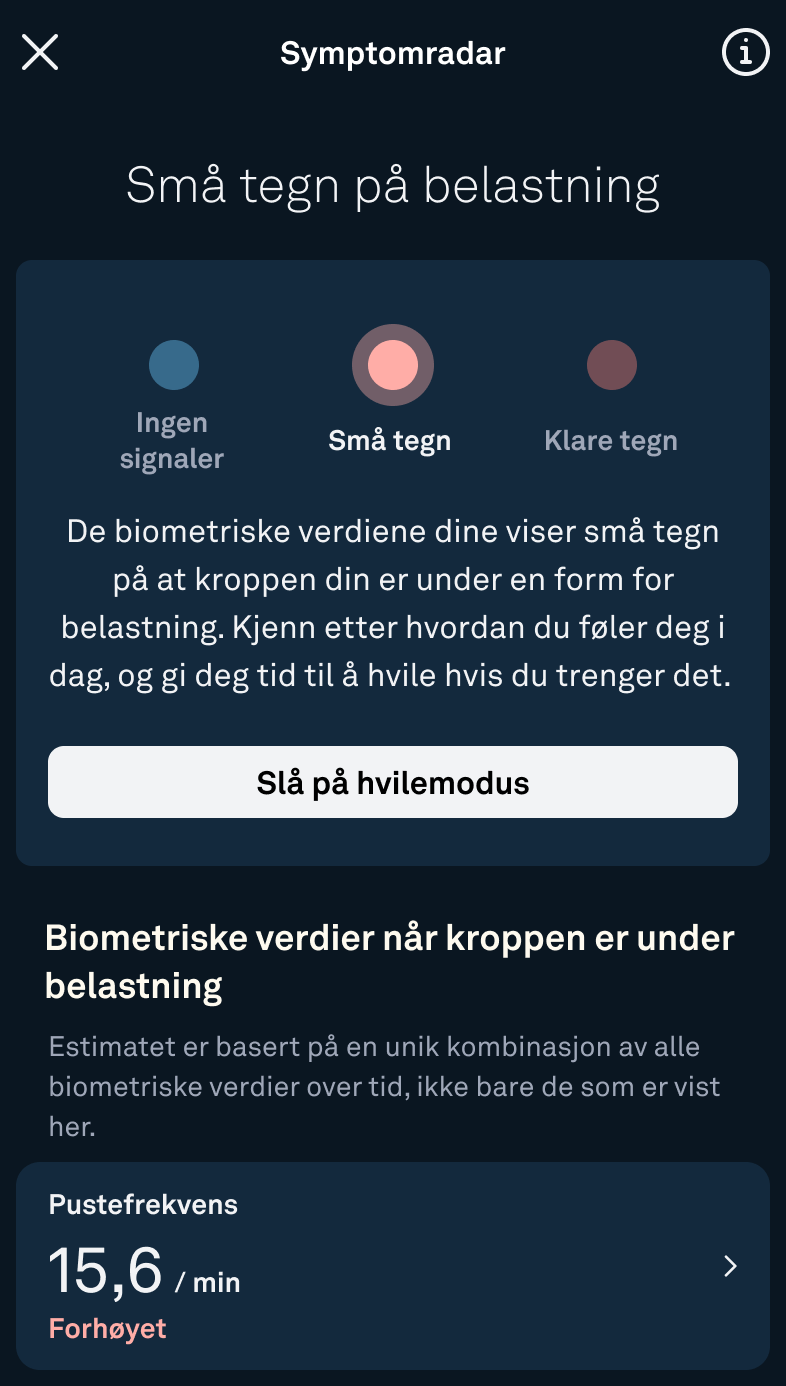Screen dimensions: 786x1386
Task: Open the info icon for Symptomradar
Action: [x=745, y=52]
